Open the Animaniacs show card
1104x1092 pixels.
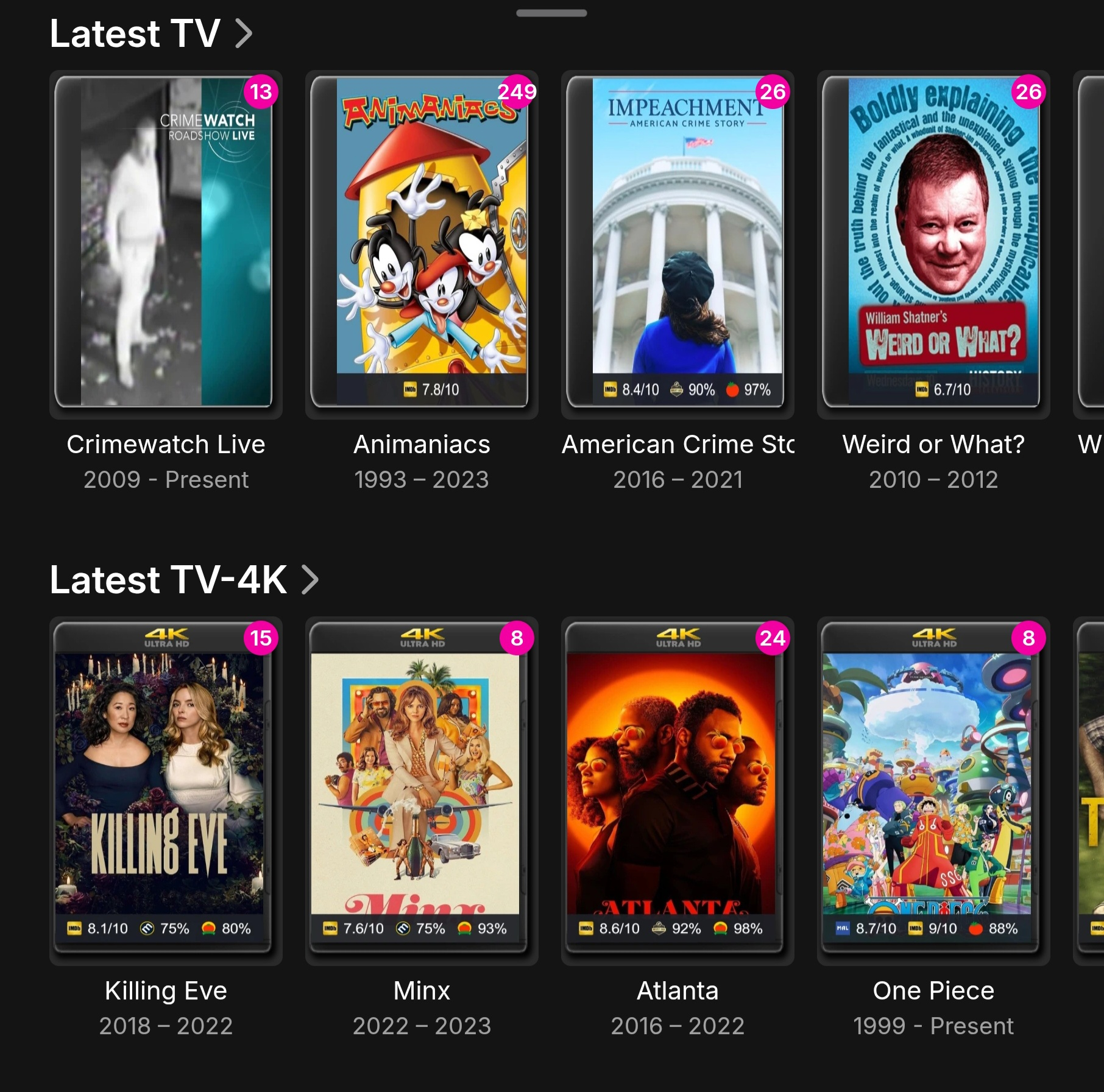(421, 244)
